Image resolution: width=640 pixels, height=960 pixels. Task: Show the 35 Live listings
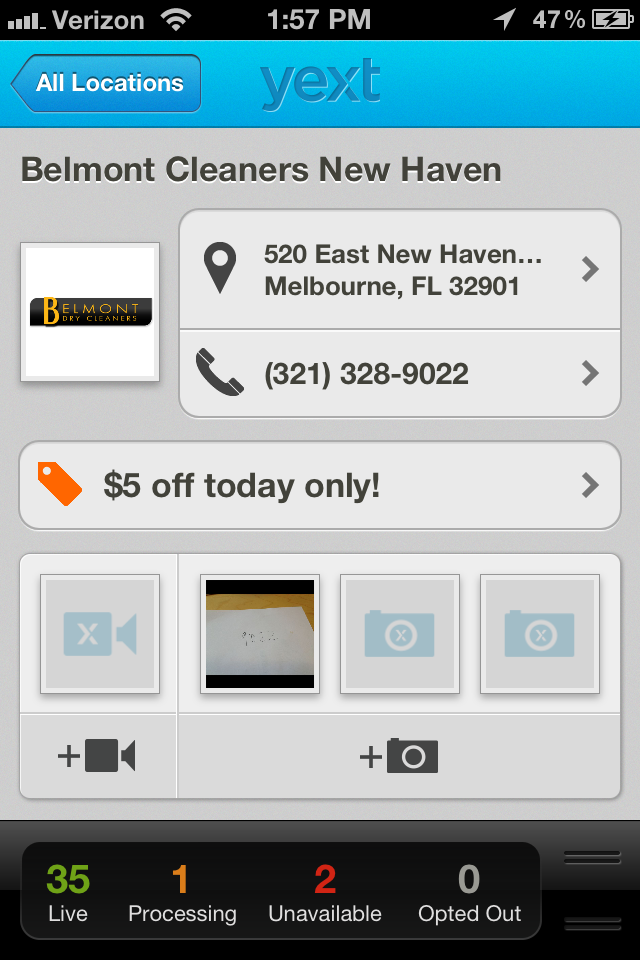click(x=68, y=892)
